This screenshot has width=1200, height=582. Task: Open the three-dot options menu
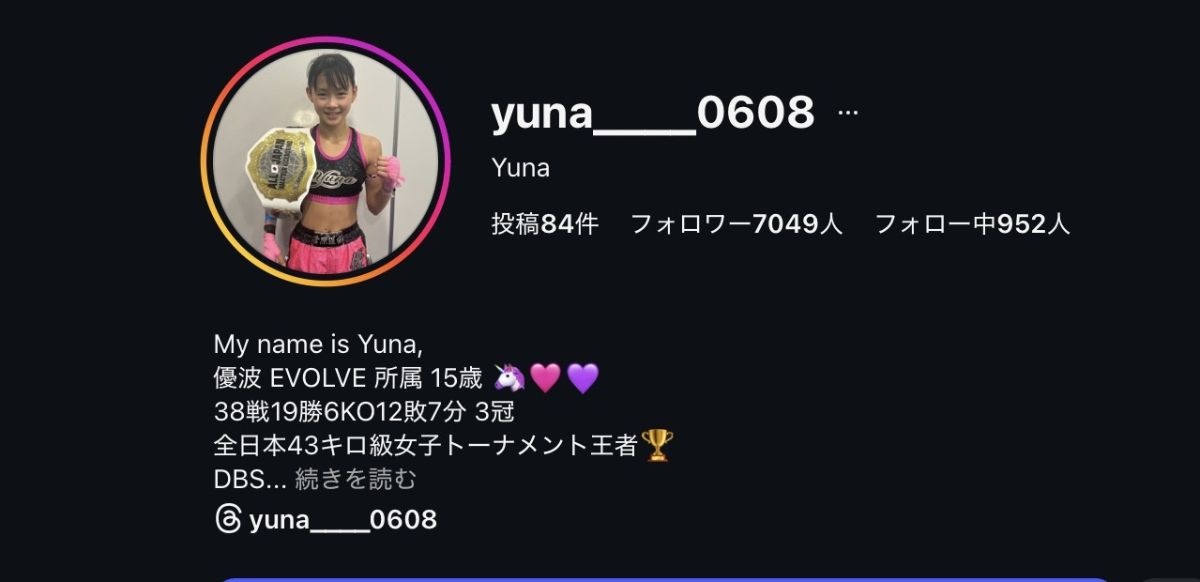pos(847,113)
